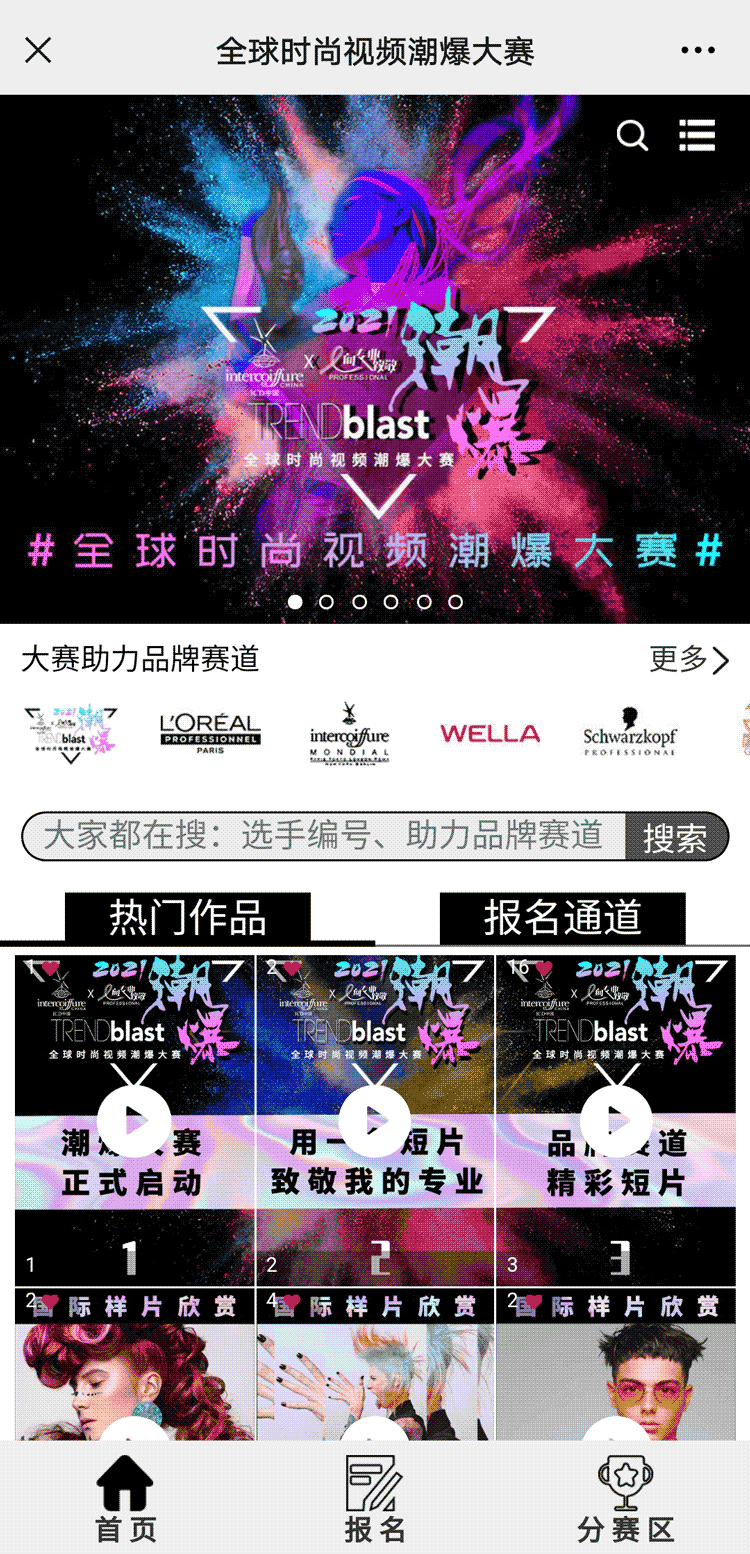Jump to the second banner slide dot
The height and width of the screenshot is (1554, 750).
326,602
